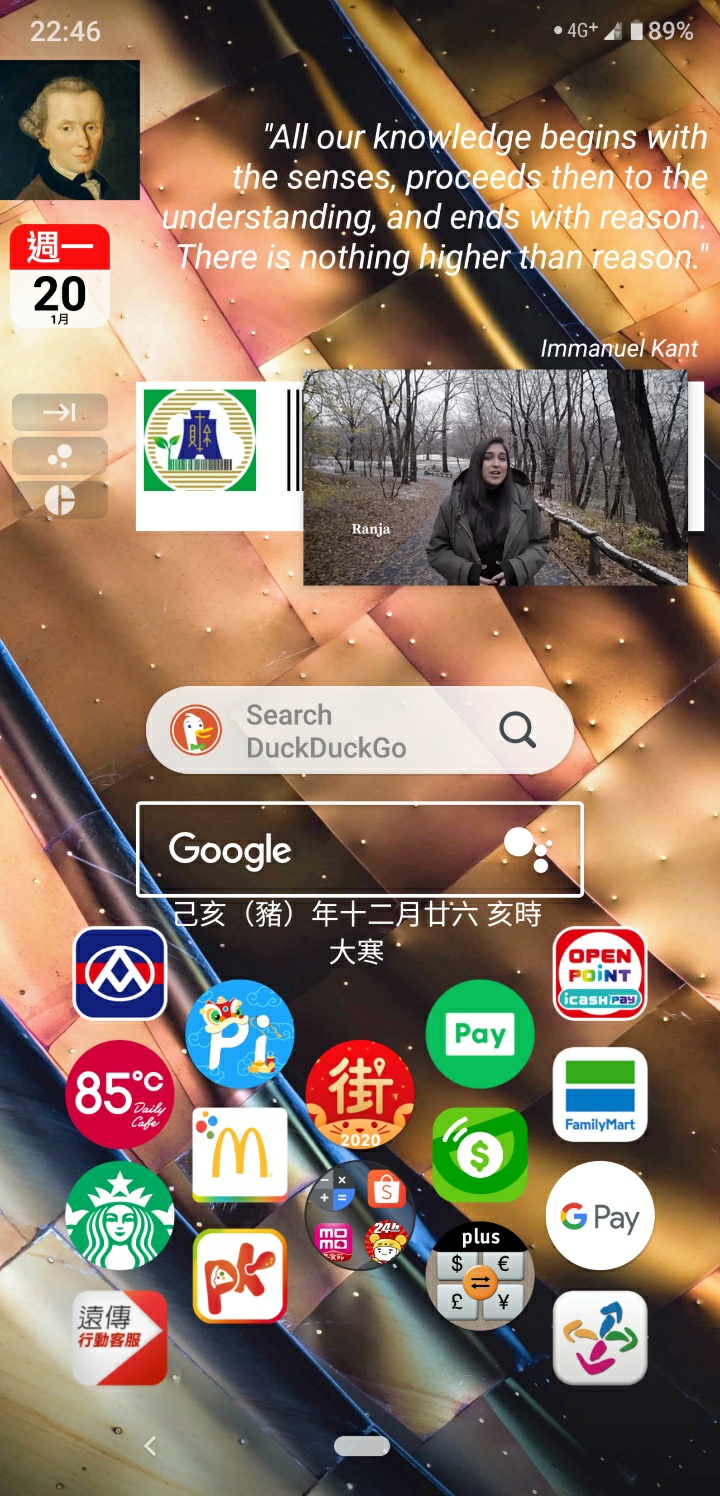Launch the PK app
Image resolution: width=720 pixels, height=1496 pixels.
[240, 1276]
